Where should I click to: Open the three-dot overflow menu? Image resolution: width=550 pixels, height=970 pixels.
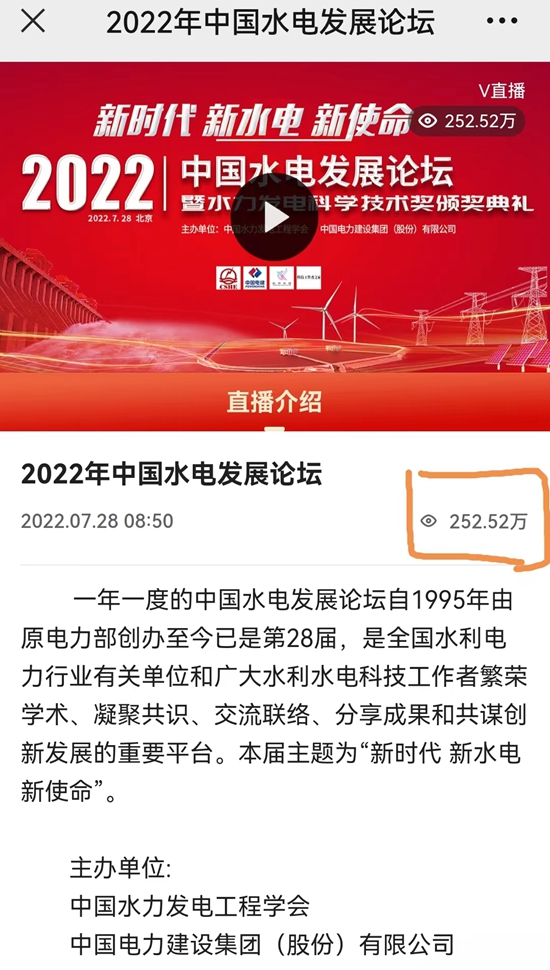[x=502, y=21]
